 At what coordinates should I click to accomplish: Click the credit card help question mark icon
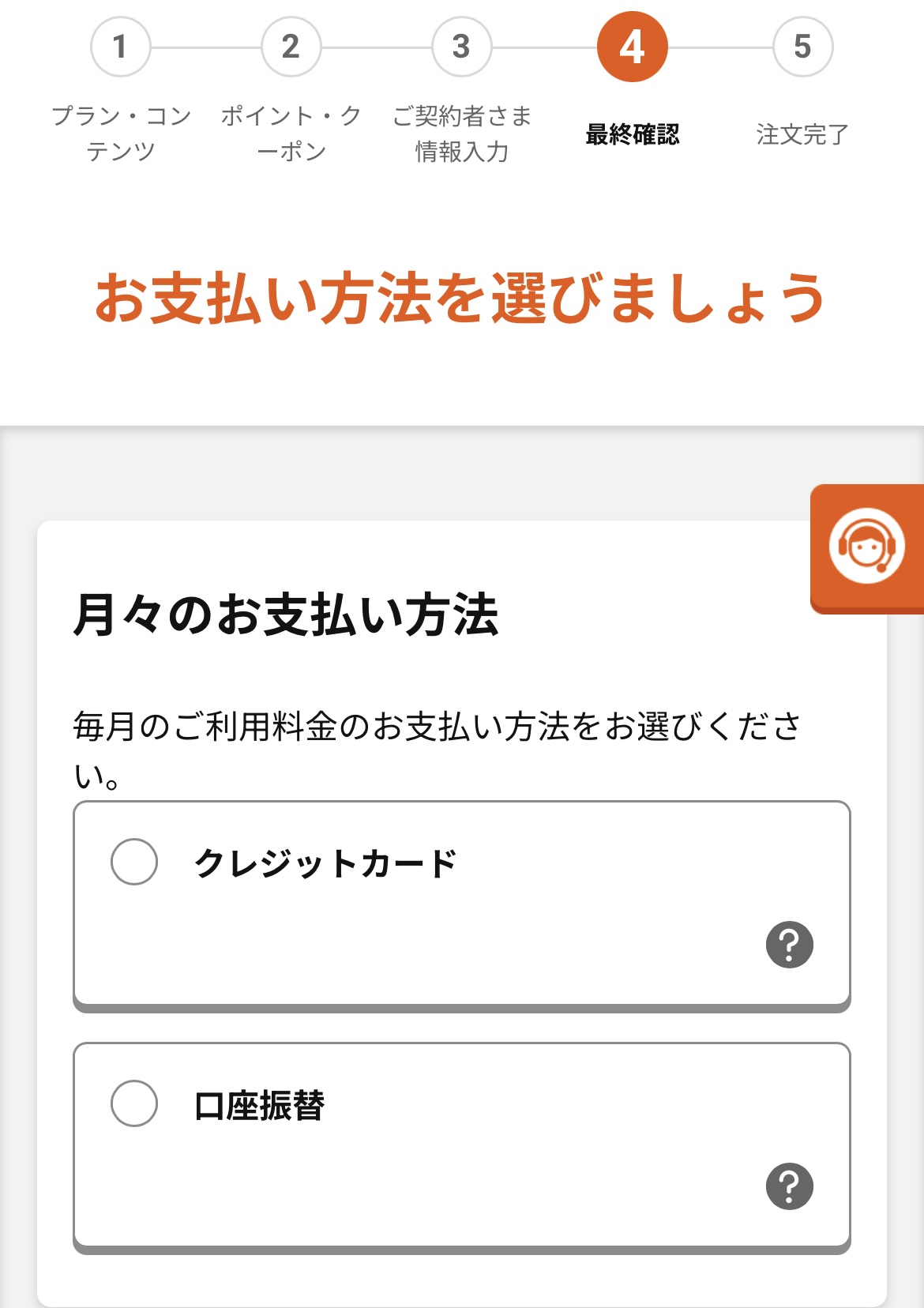tap(789, 945)
